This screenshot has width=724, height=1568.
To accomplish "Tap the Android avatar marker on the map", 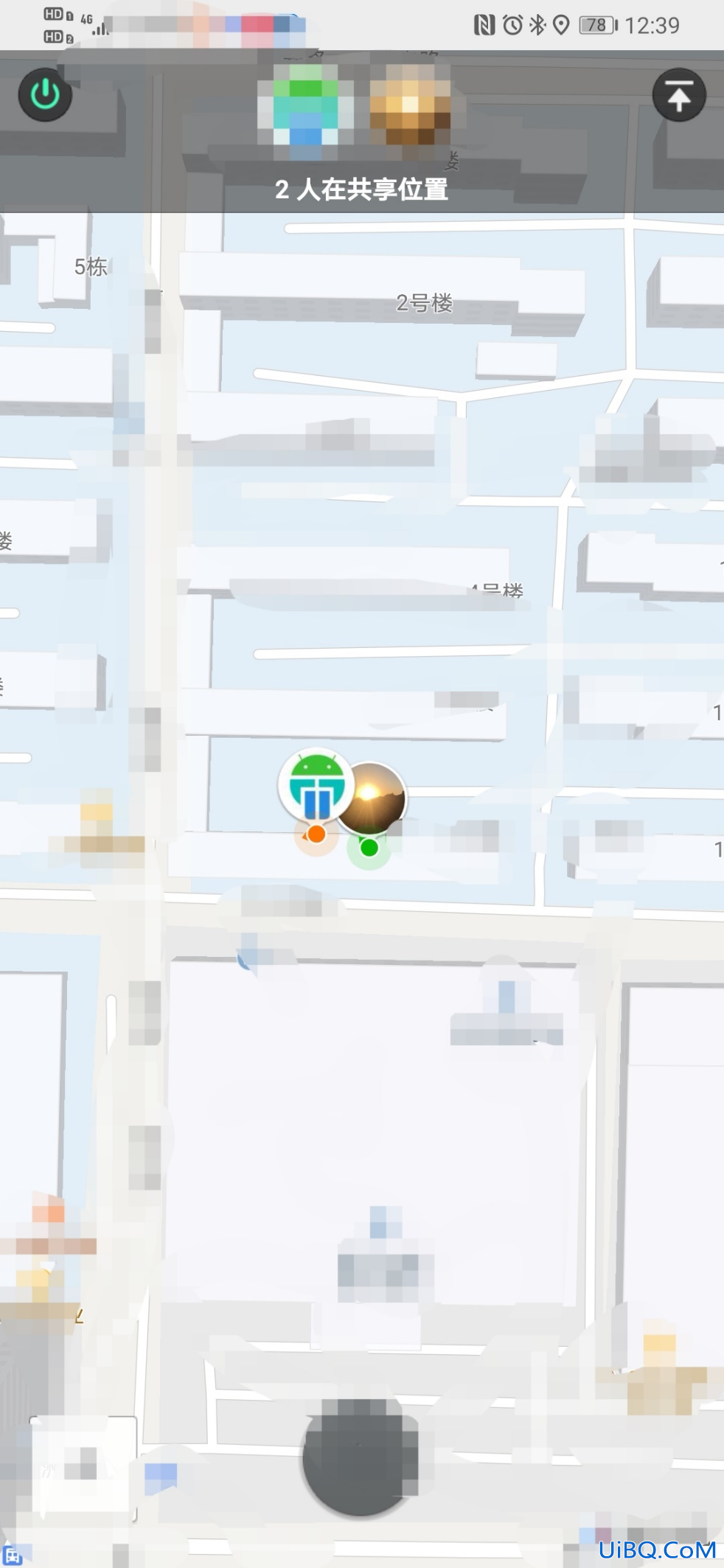I will click(316, 785).
